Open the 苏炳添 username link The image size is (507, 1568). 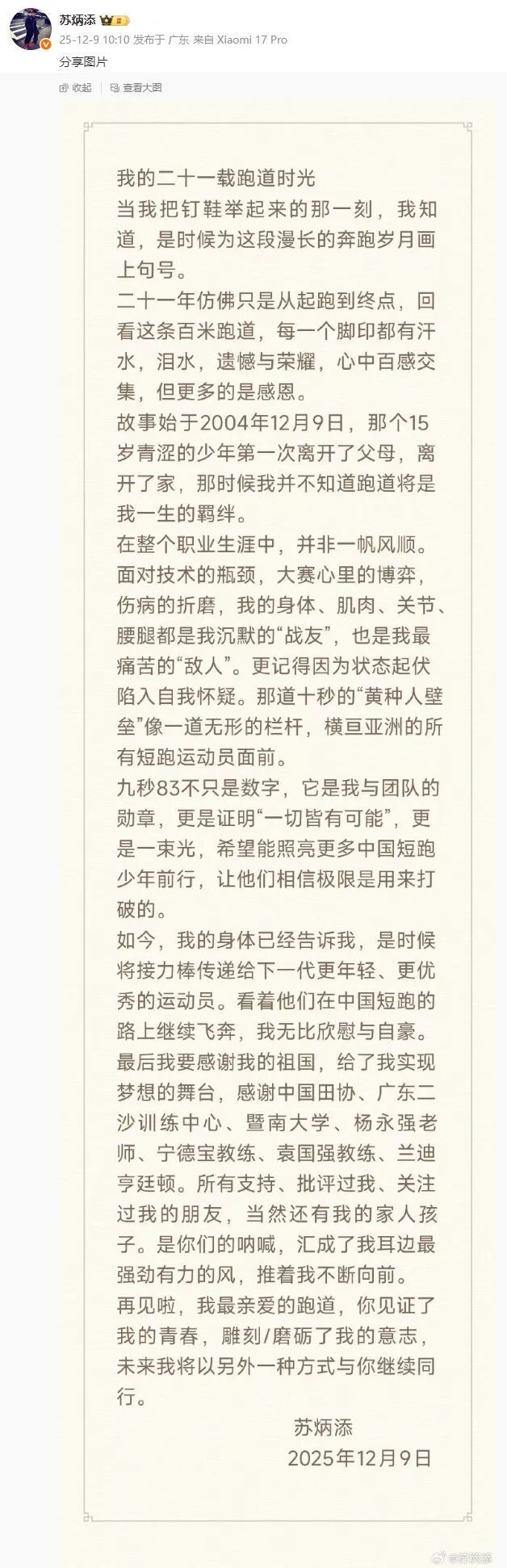(77, 20)
